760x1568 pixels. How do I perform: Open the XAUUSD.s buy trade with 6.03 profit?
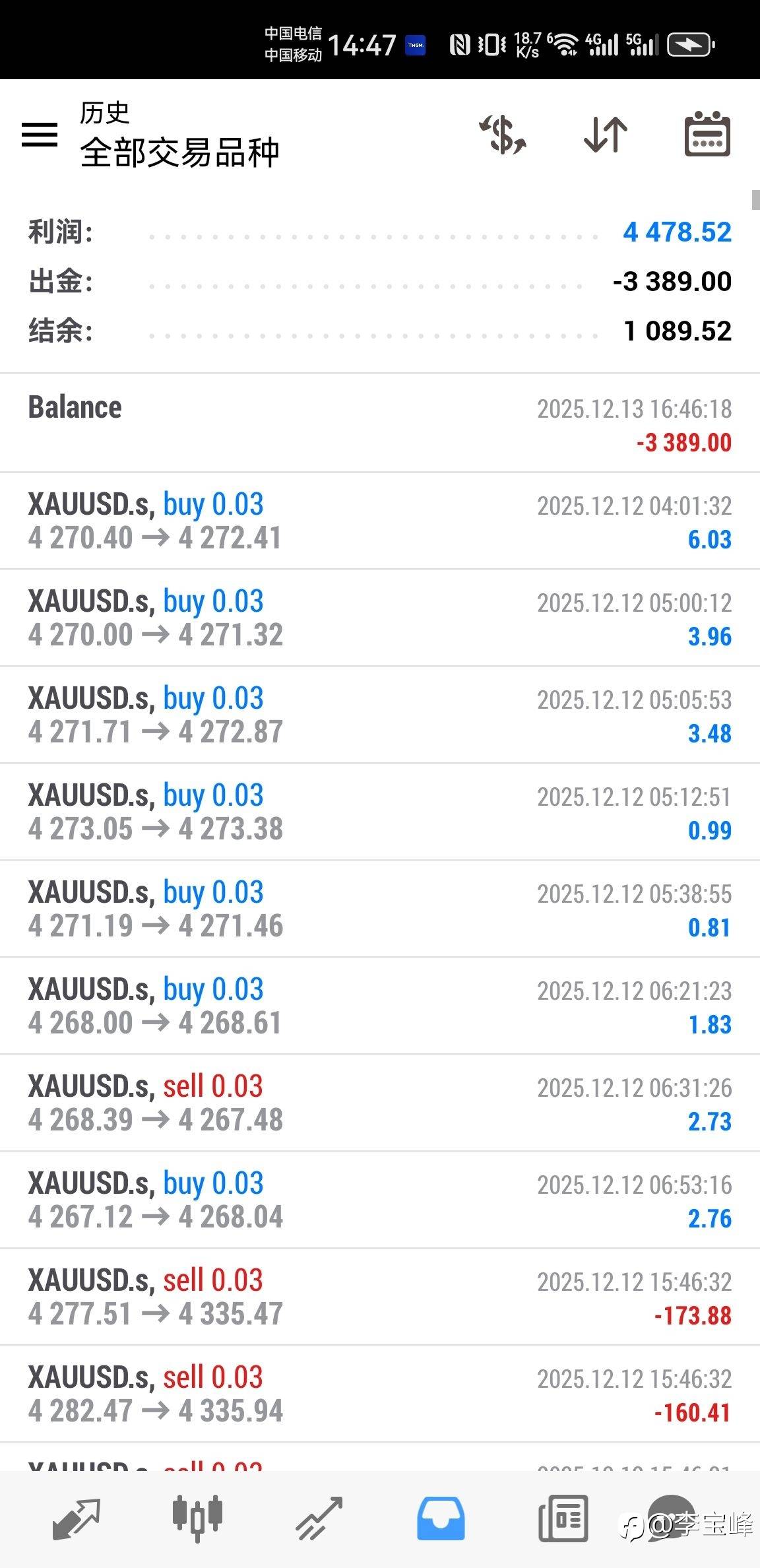pos(380,521)
